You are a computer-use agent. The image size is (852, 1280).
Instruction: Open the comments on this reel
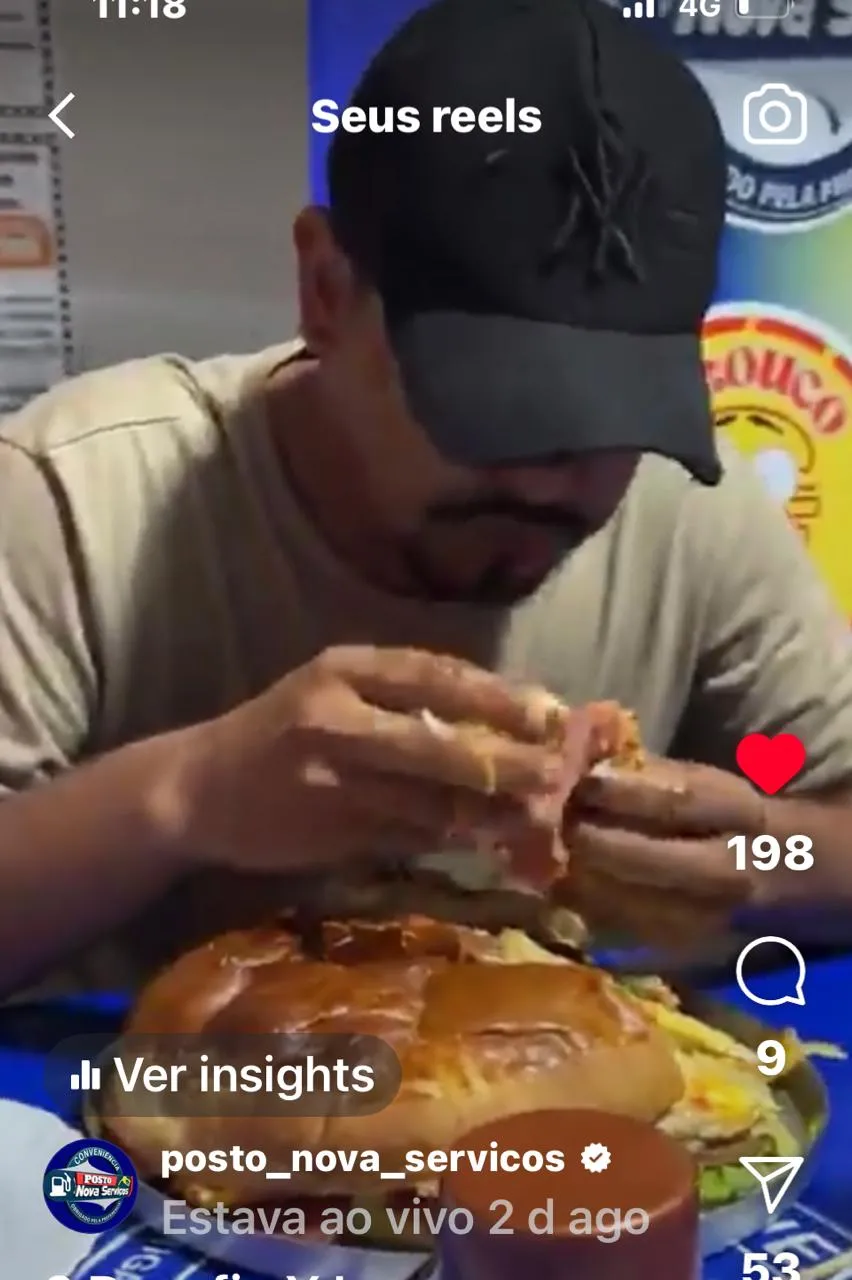pyautogui.click(x=770, y=971)
